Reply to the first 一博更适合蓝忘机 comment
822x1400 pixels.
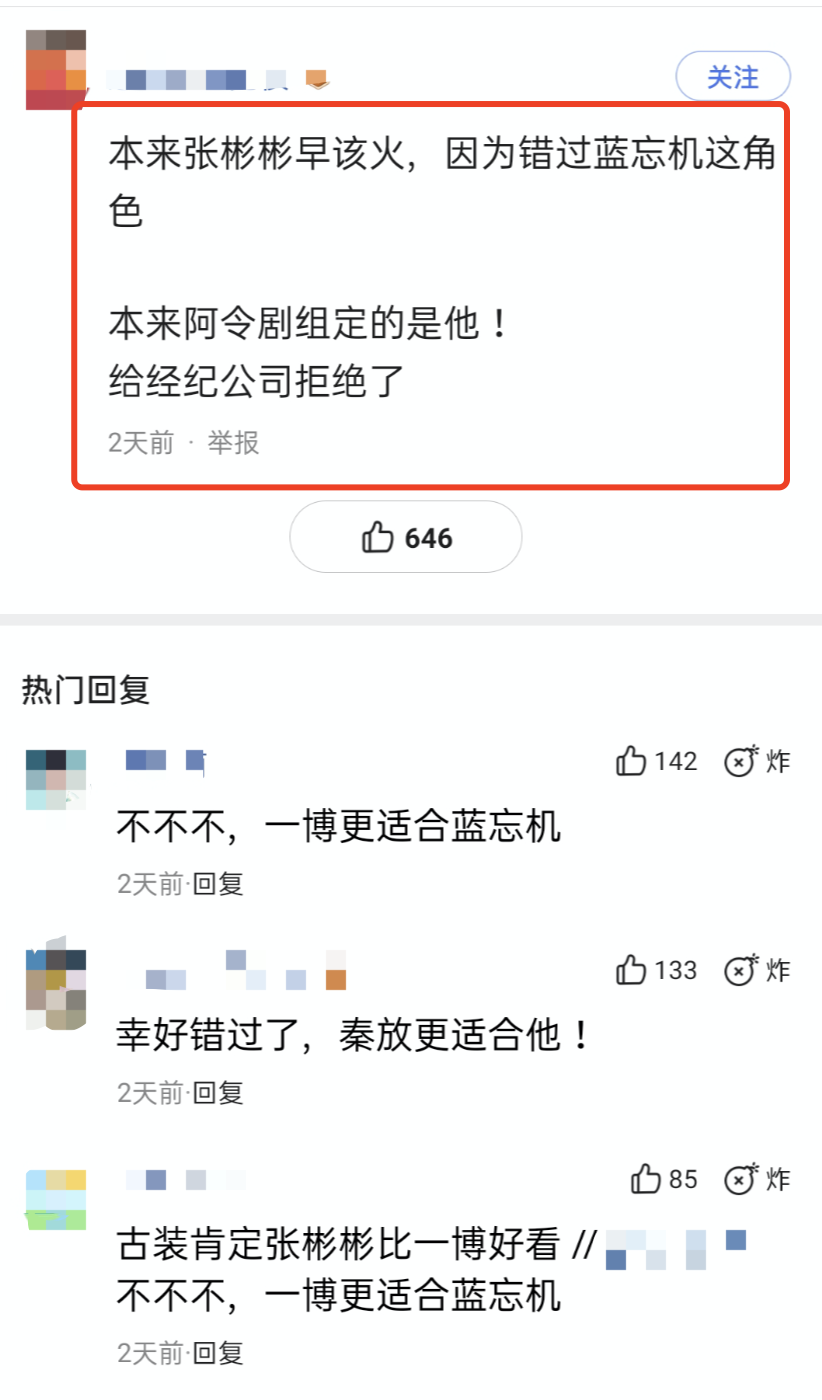218,884
